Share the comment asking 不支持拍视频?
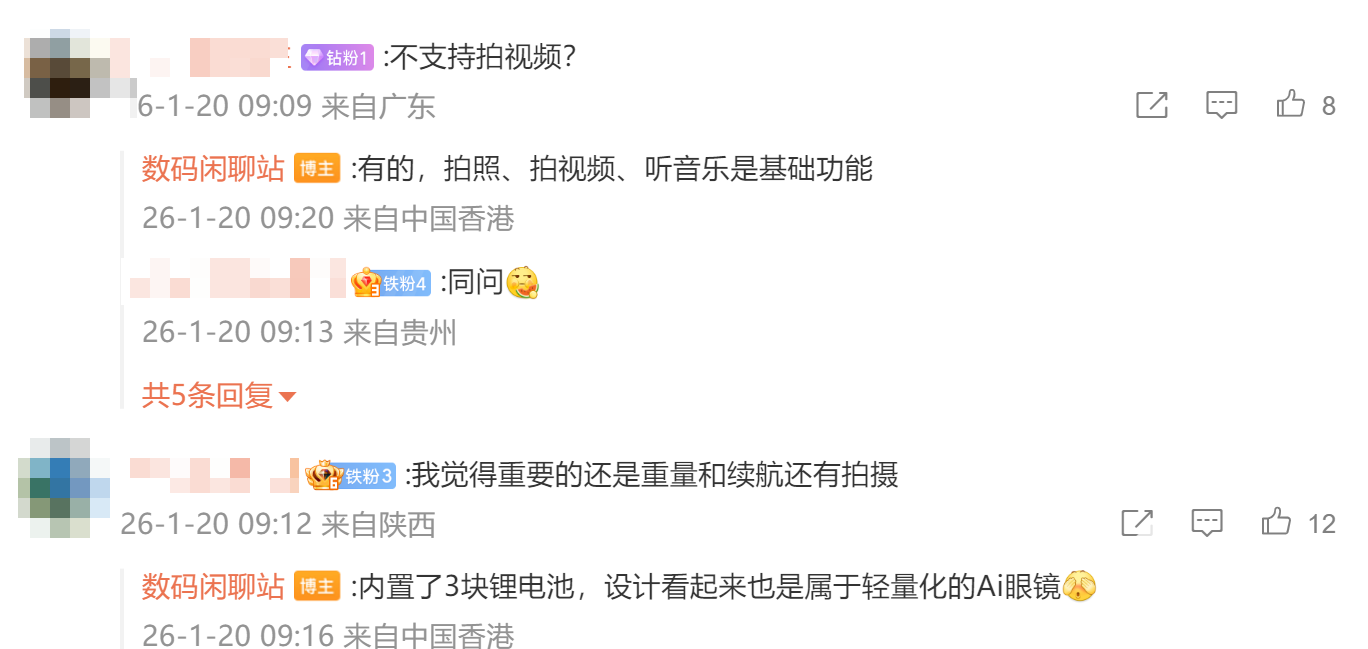 coord(1152,105)
